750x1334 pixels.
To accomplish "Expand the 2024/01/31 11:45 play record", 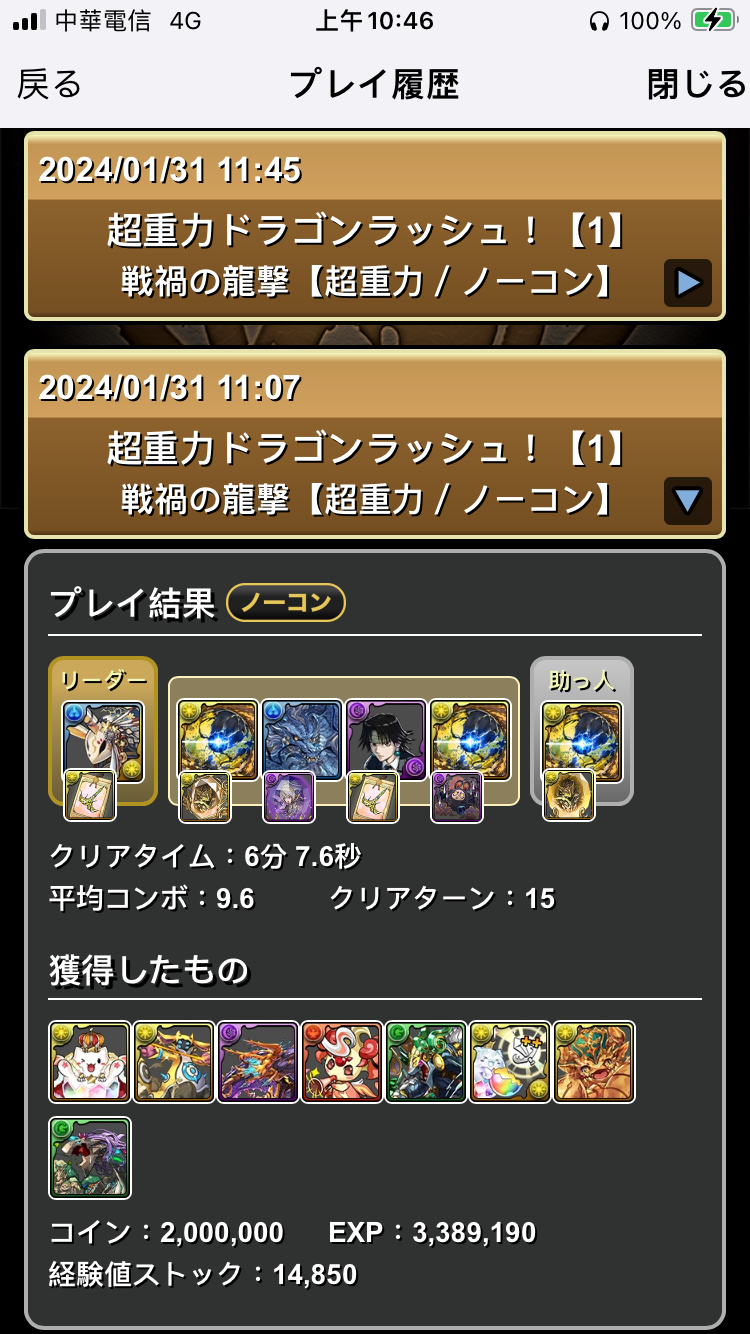I will click(688, 283).
